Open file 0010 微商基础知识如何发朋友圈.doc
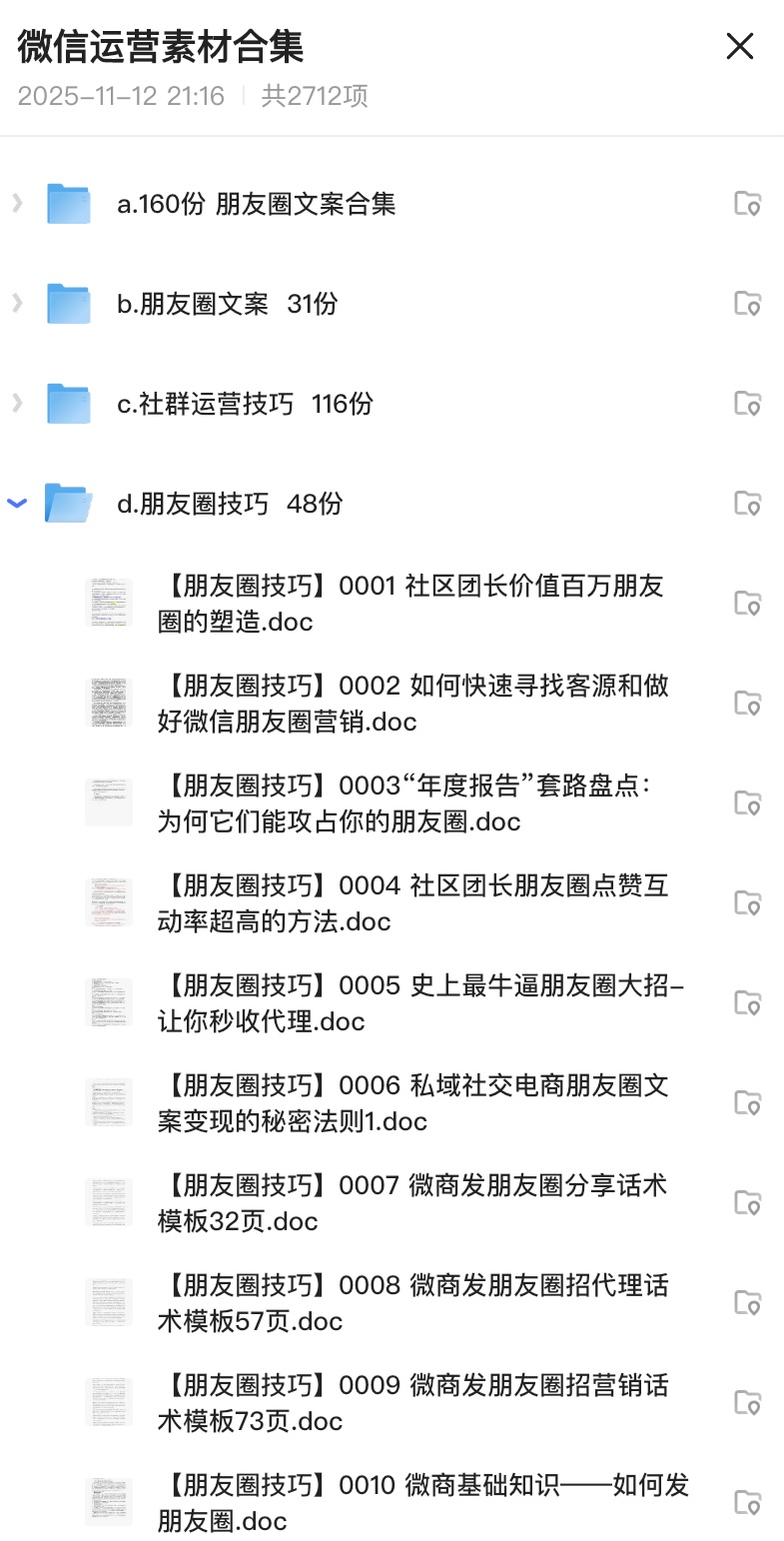 410,1503
